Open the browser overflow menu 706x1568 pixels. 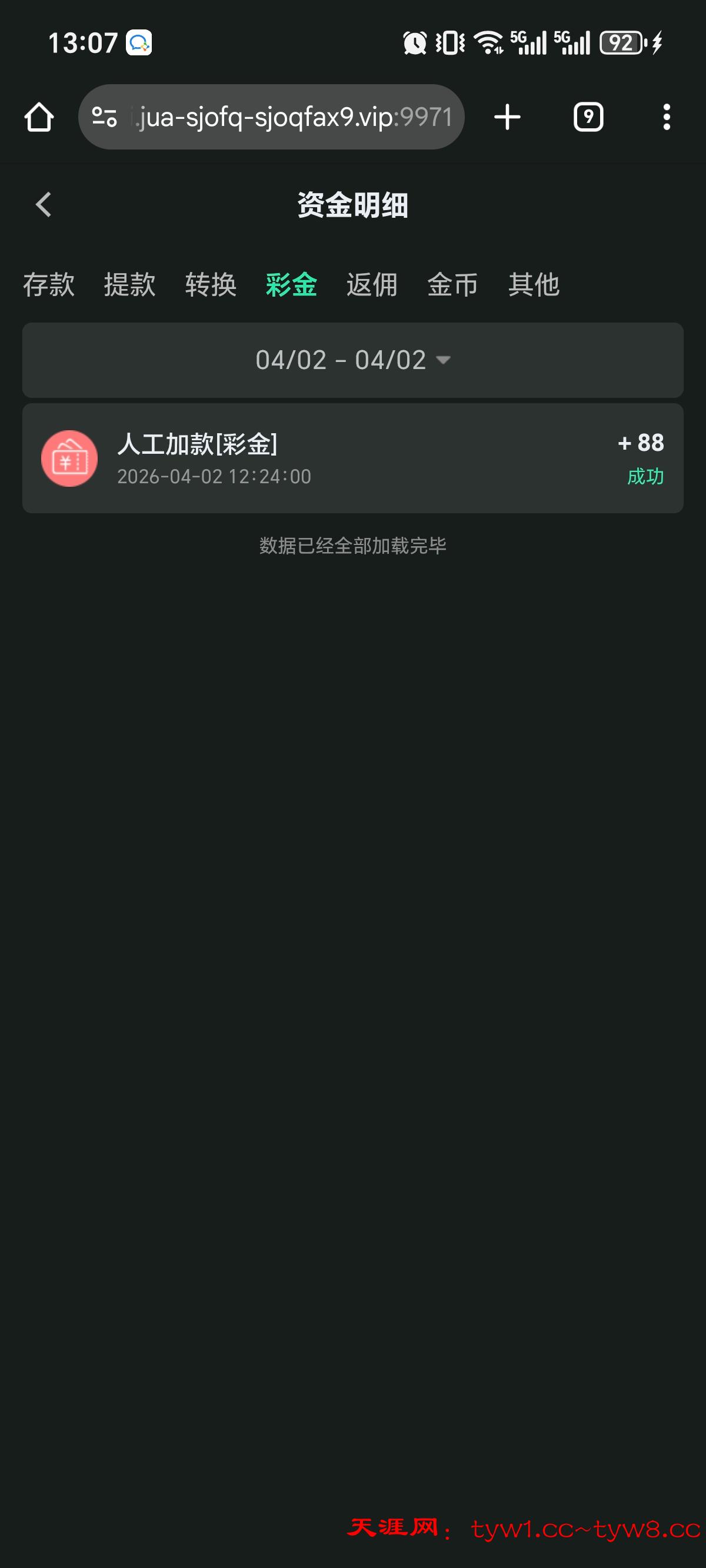(667, 117)
